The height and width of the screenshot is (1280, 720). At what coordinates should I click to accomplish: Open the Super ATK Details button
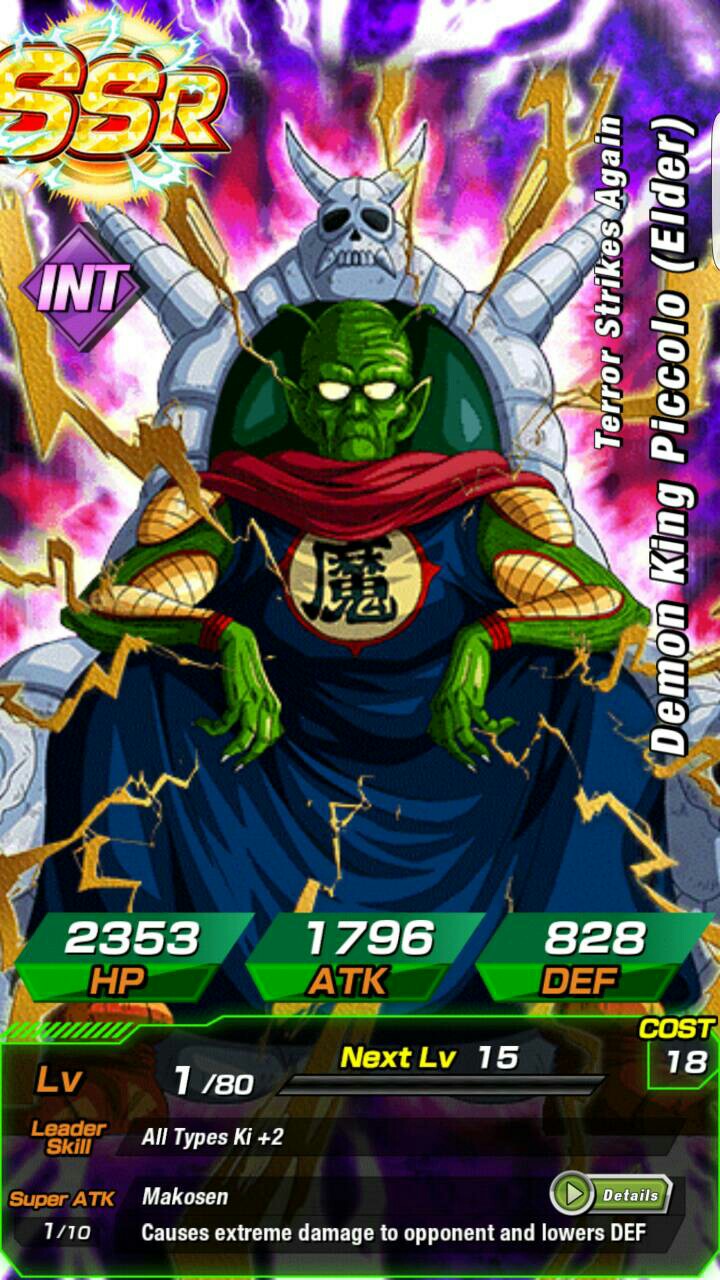[610, 1194]
